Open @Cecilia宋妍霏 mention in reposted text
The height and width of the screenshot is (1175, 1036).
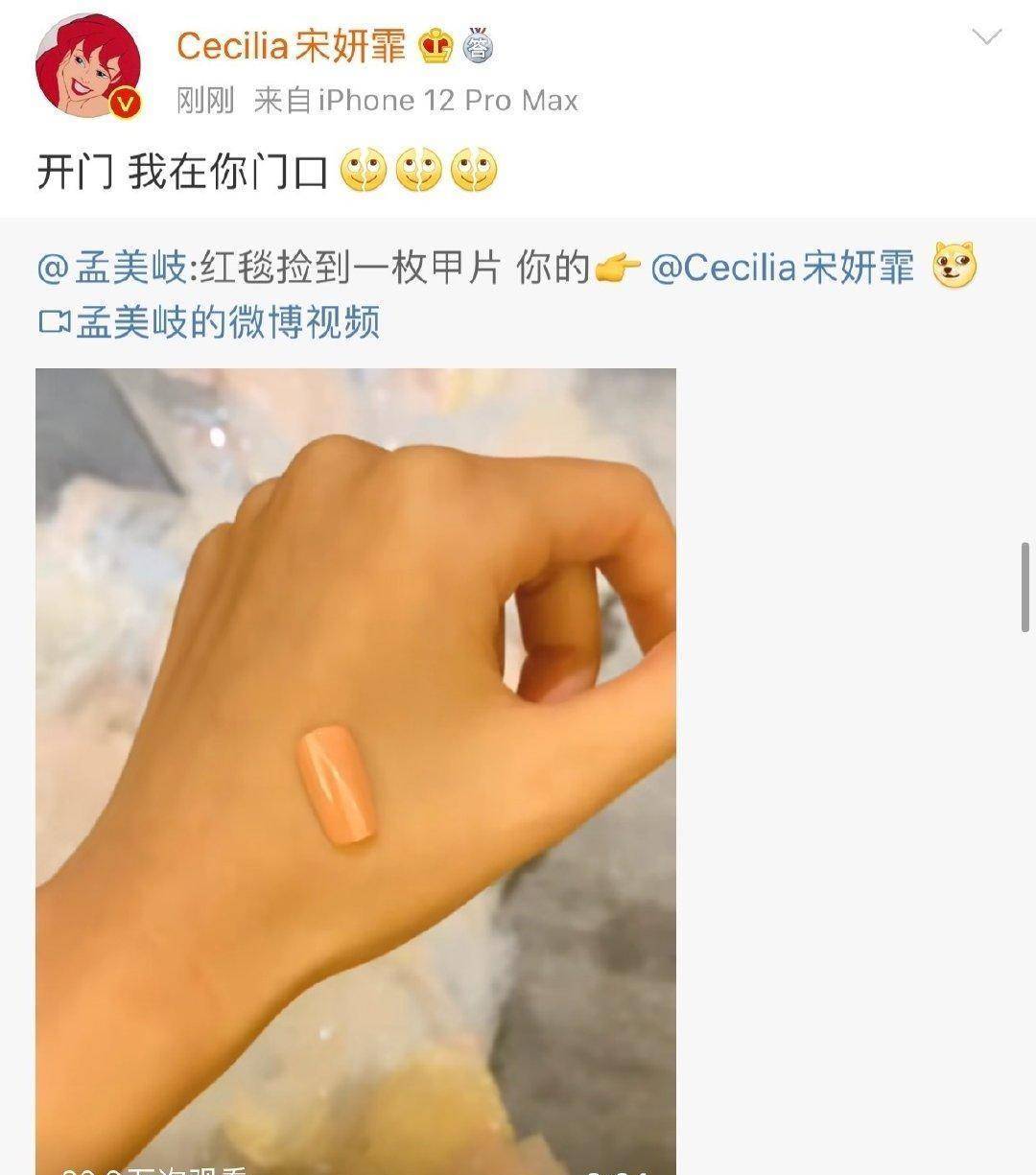(782, 269)
